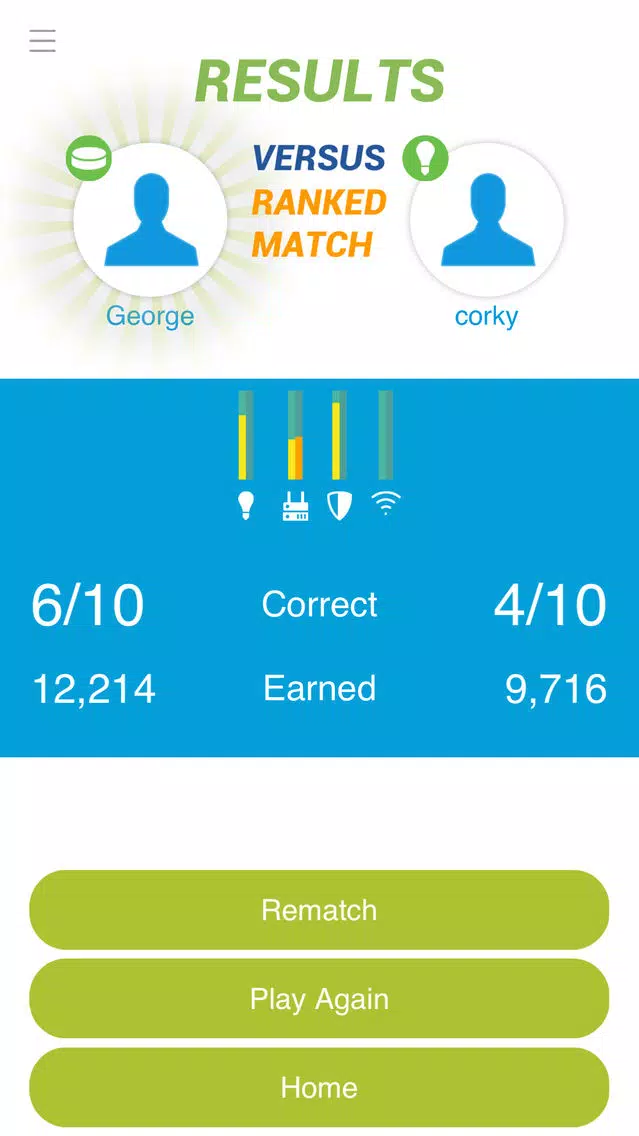
Task: Open the hamburger menu
Action: point(42,41)
